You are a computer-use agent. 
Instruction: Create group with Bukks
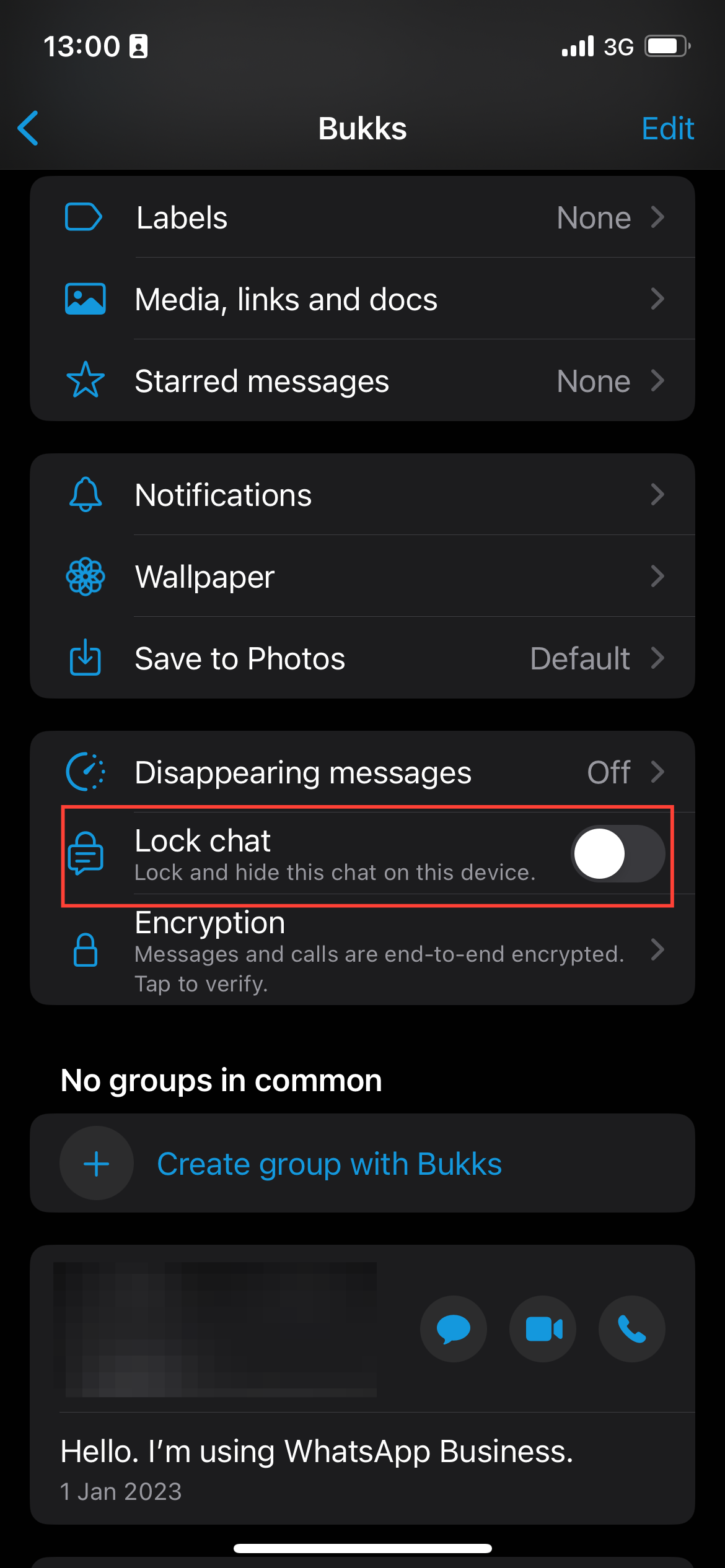pos(328,1164)
